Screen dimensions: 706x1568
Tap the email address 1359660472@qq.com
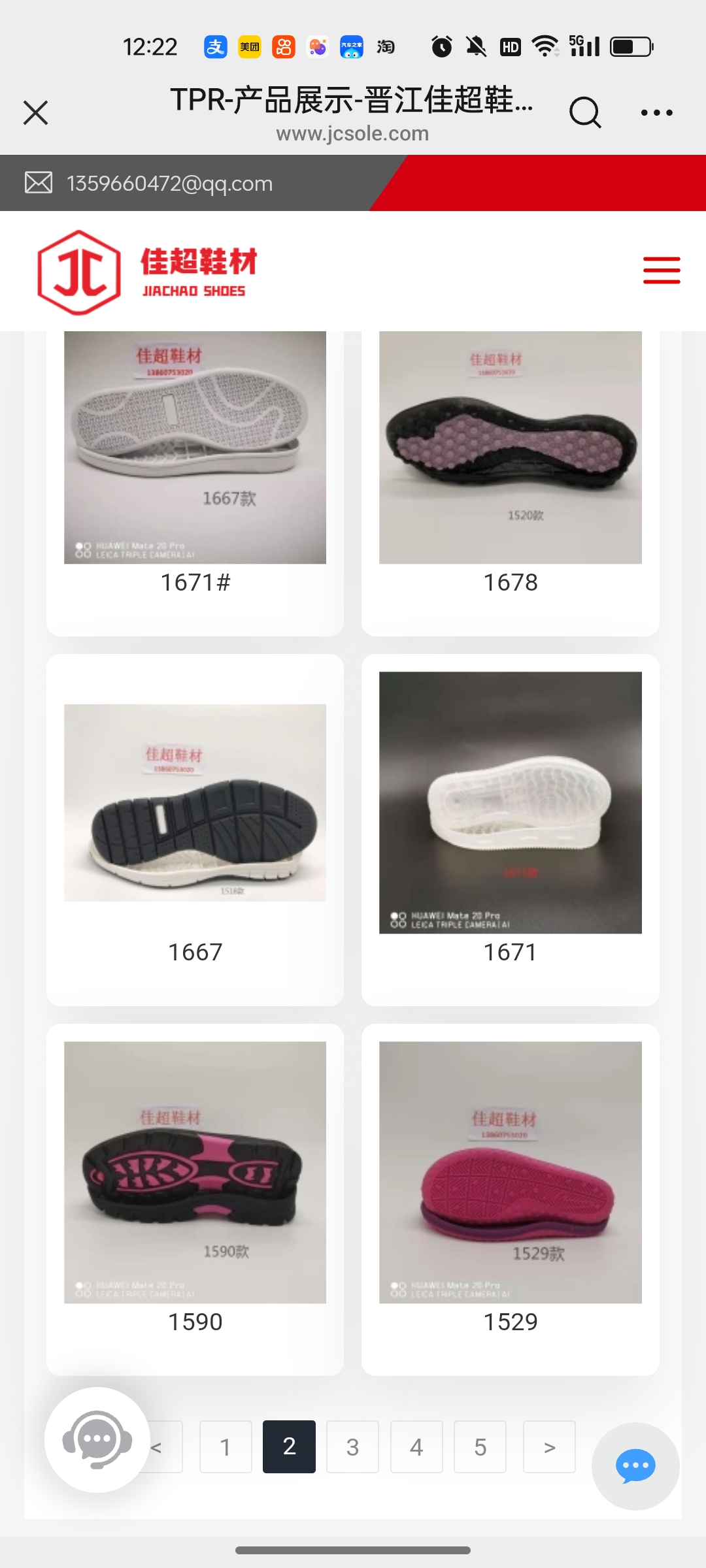point(169,184)
